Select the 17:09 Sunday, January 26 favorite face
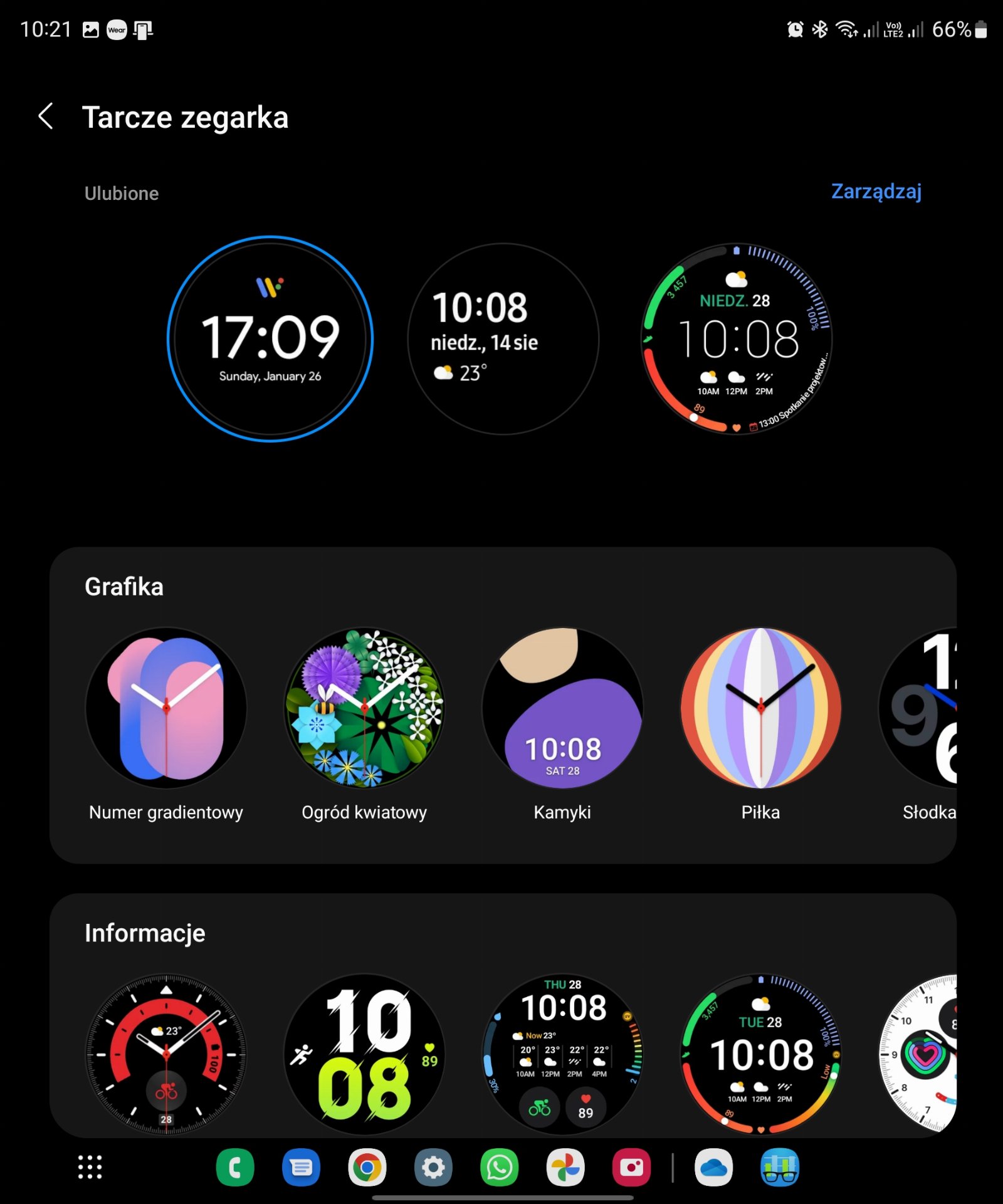Image resolution: width=1003 pixels, height=1204 pixels. (x=270, y=339)
